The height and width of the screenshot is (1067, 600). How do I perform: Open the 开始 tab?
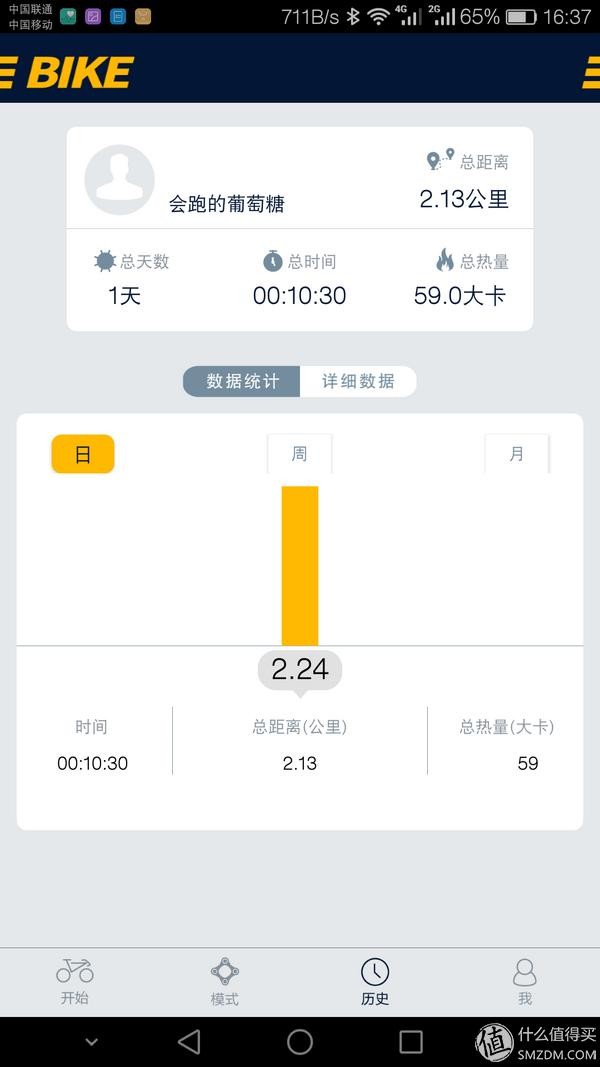(x=75, y=981)
